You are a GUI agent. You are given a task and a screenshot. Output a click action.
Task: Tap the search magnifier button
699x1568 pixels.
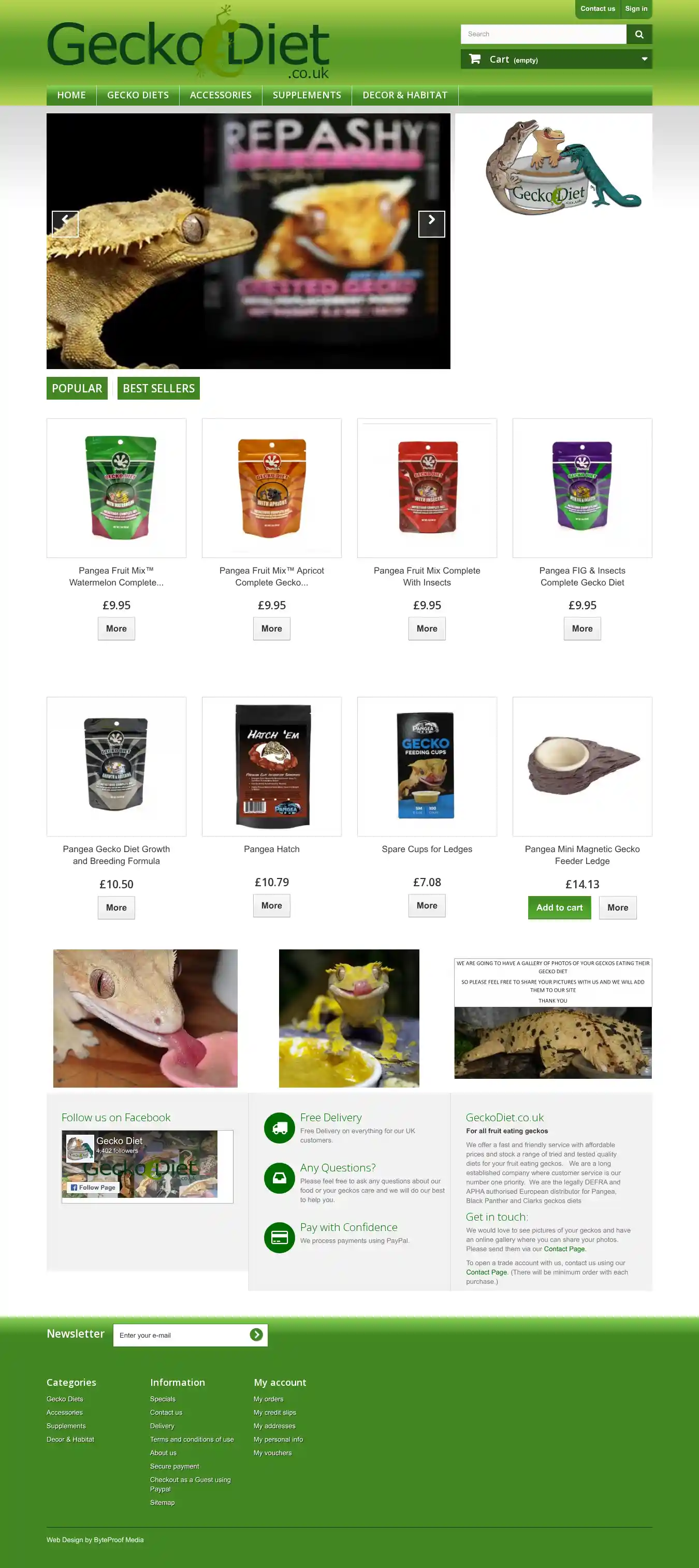click(x=639, y=34)
